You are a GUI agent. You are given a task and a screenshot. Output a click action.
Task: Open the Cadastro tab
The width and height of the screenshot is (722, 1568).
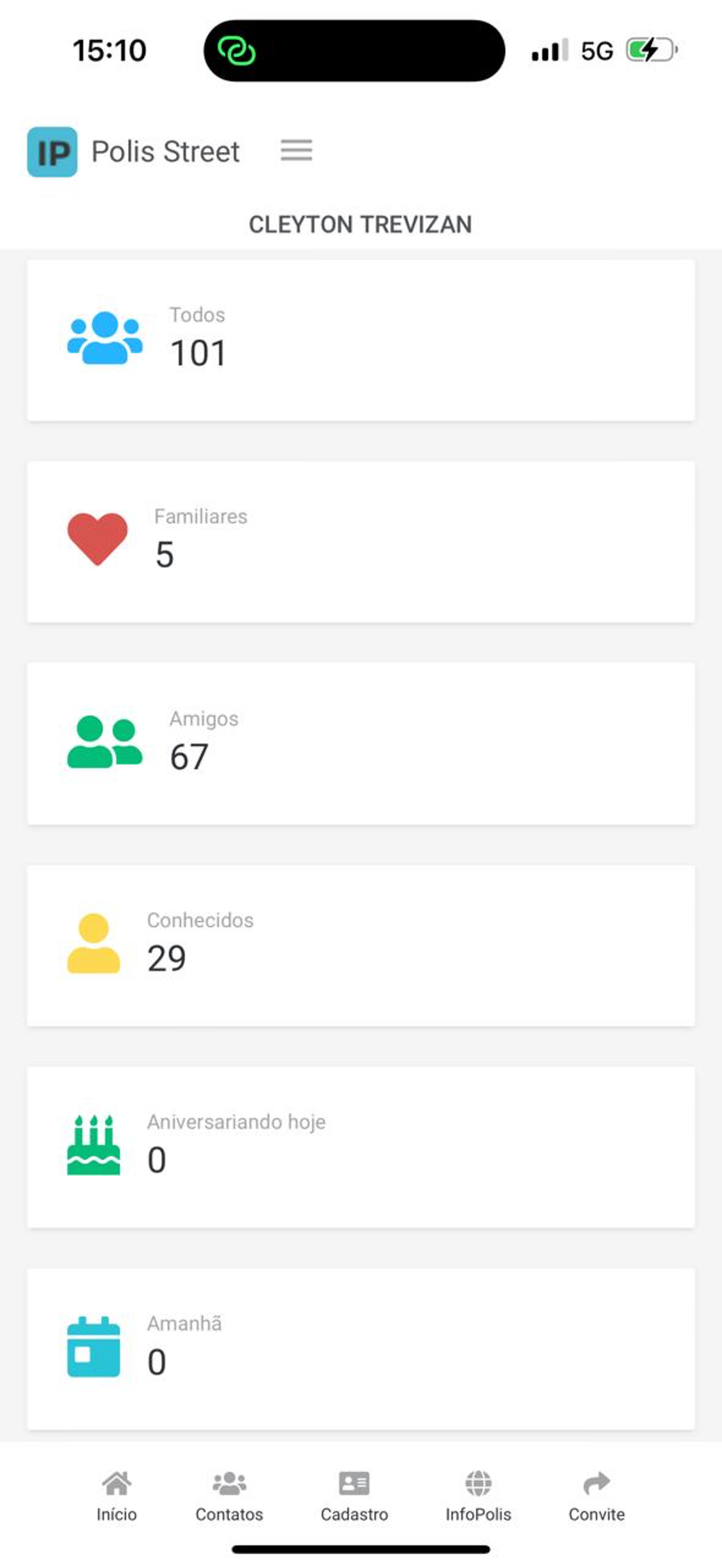point(354,1495)
